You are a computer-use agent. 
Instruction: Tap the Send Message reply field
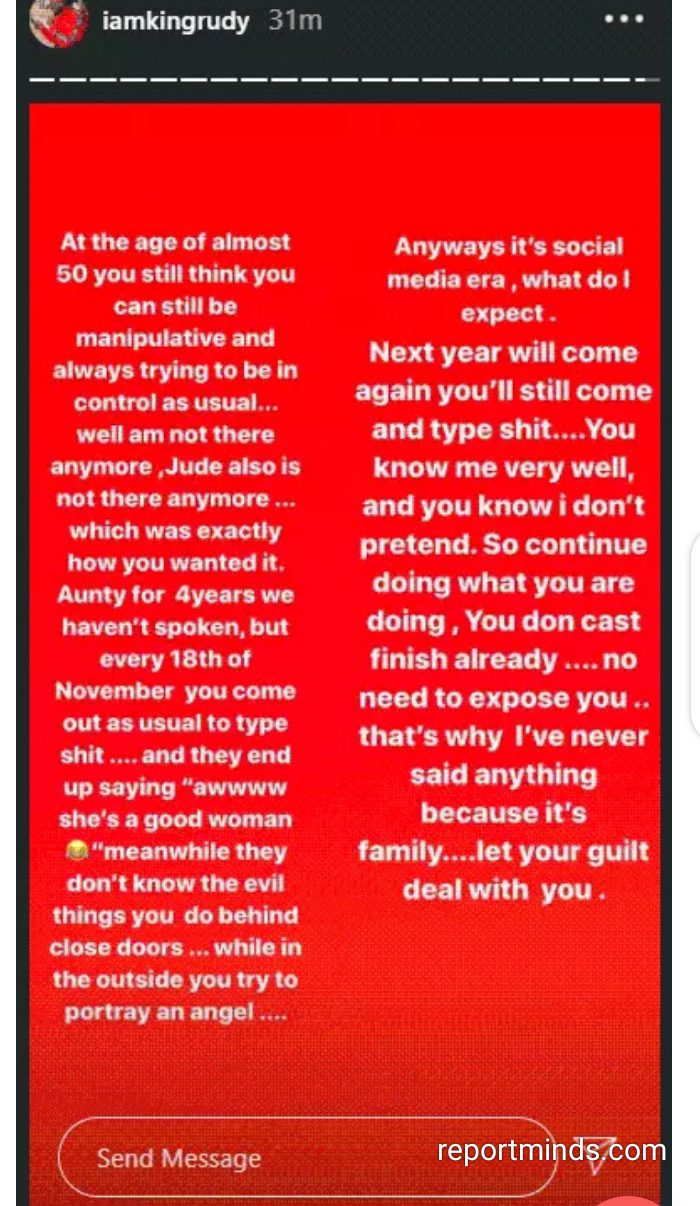pyautogui.click(x=300, y=1158)
